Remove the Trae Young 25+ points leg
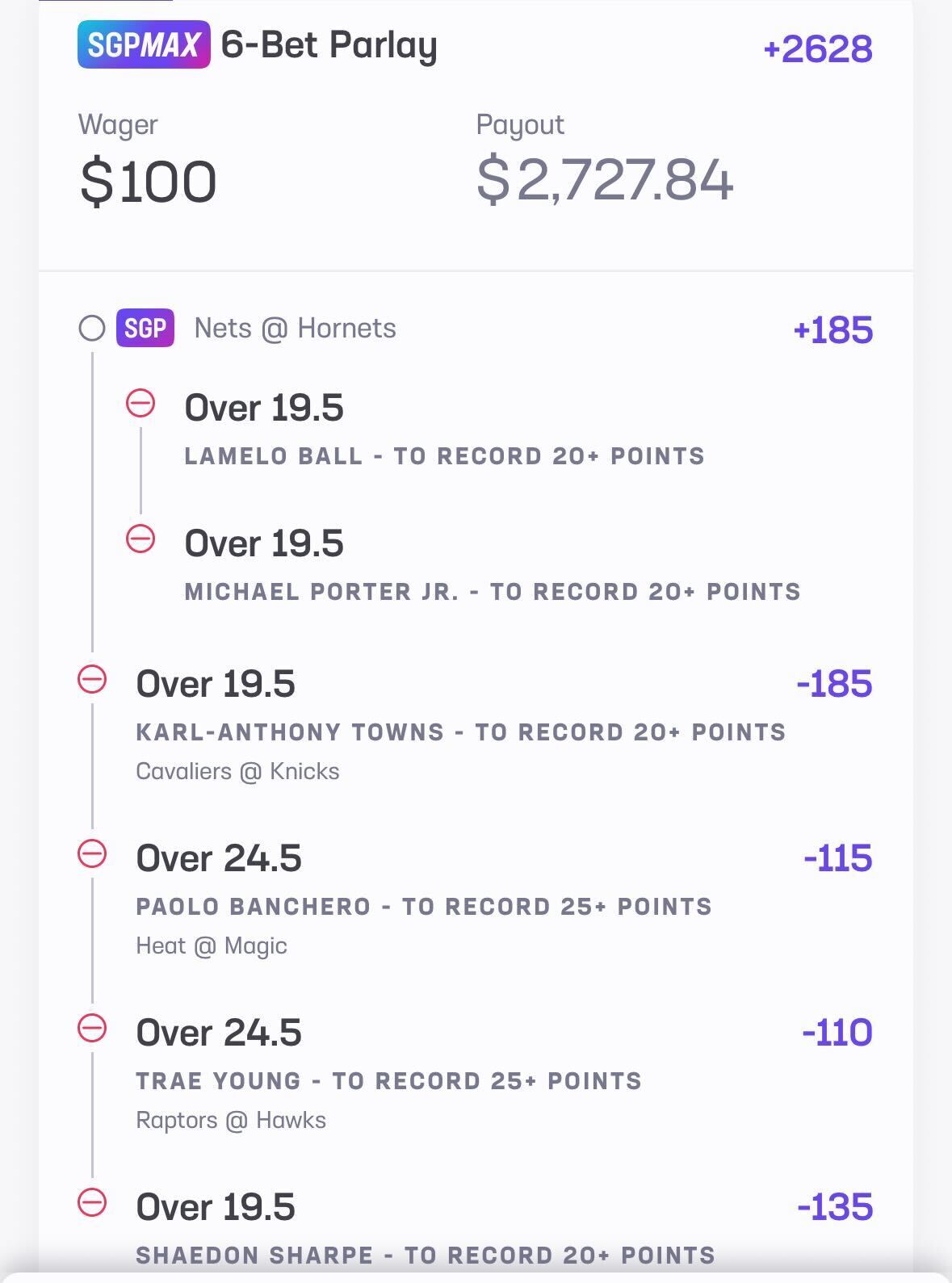This screenshot has height=1283, width=952. [92, 1028]
